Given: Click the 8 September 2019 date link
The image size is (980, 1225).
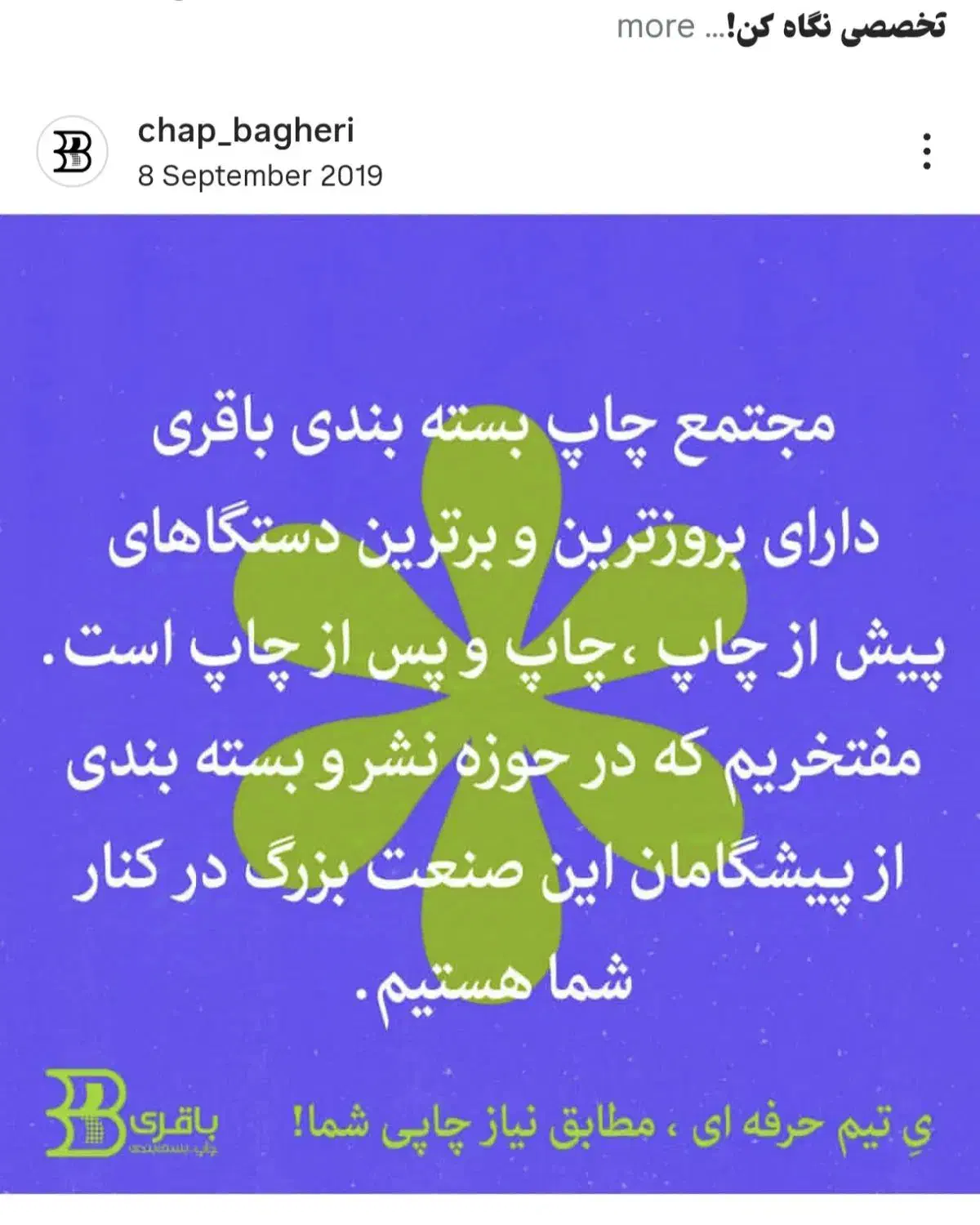Looking at the screenshot, I should pyautogui.click(x=261, y=173).
